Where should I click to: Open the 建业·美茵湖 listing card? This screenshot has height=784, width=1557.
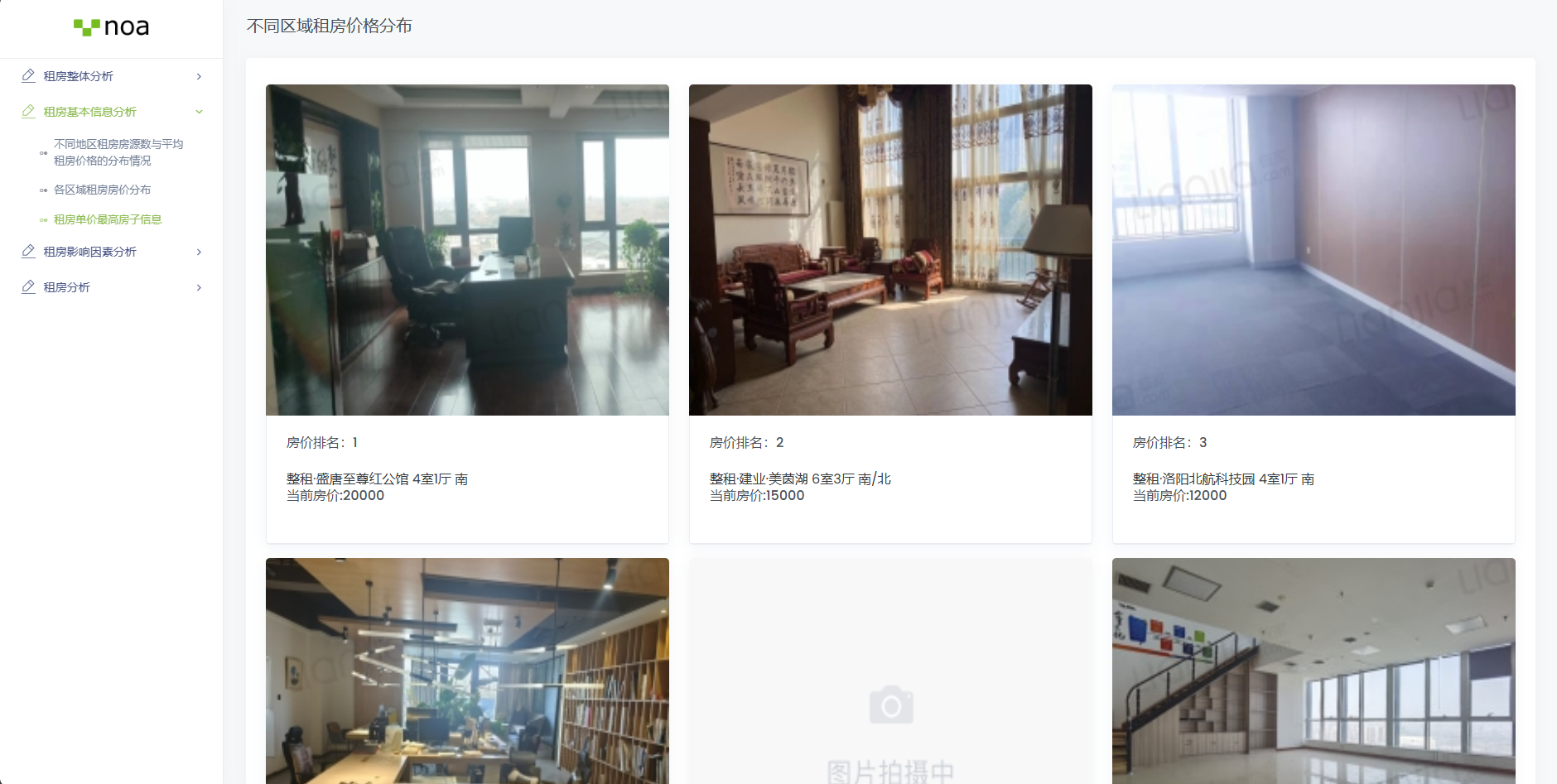(890, 313)
